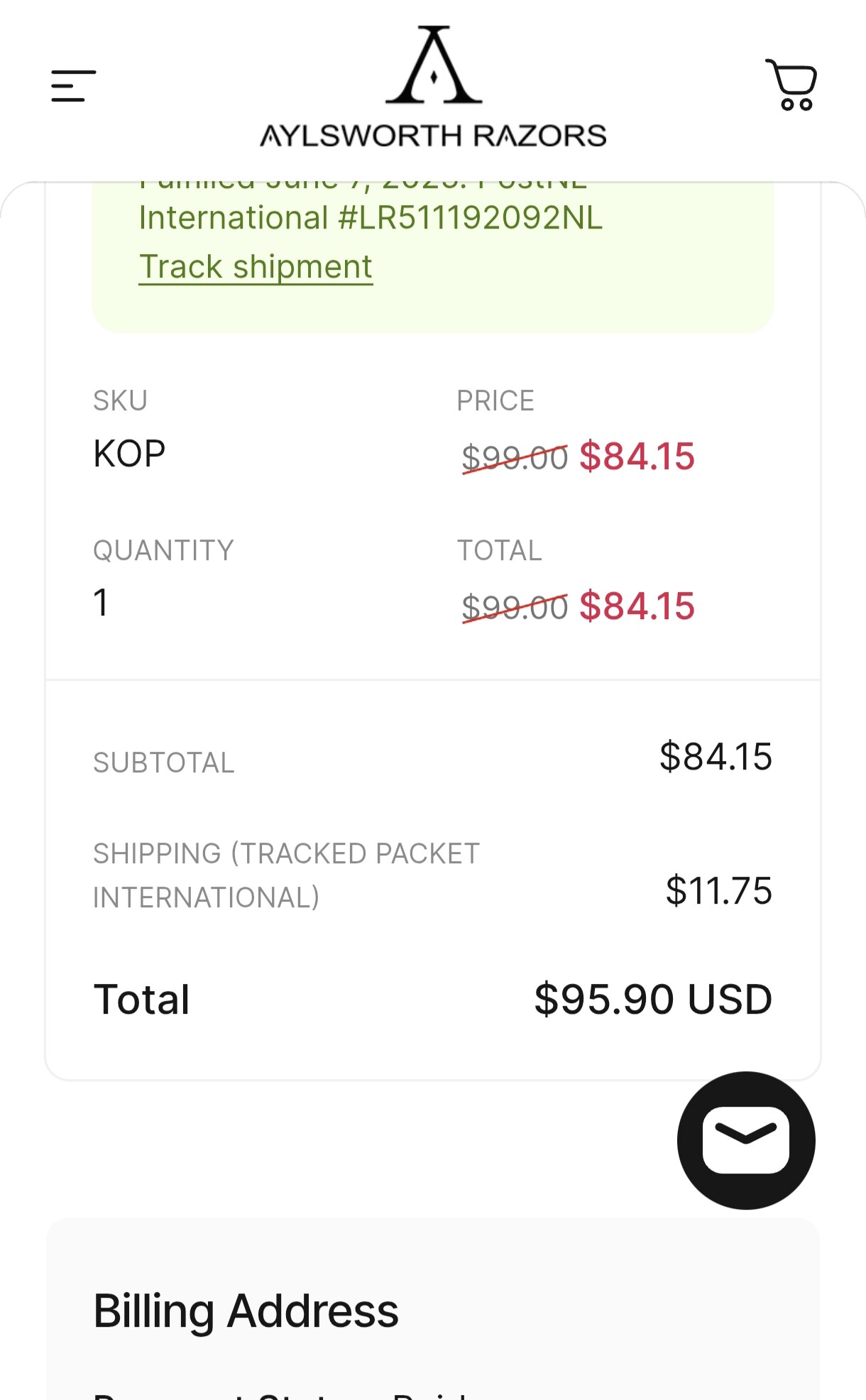
Task: Open the hamburger menu
Action: 73,86
